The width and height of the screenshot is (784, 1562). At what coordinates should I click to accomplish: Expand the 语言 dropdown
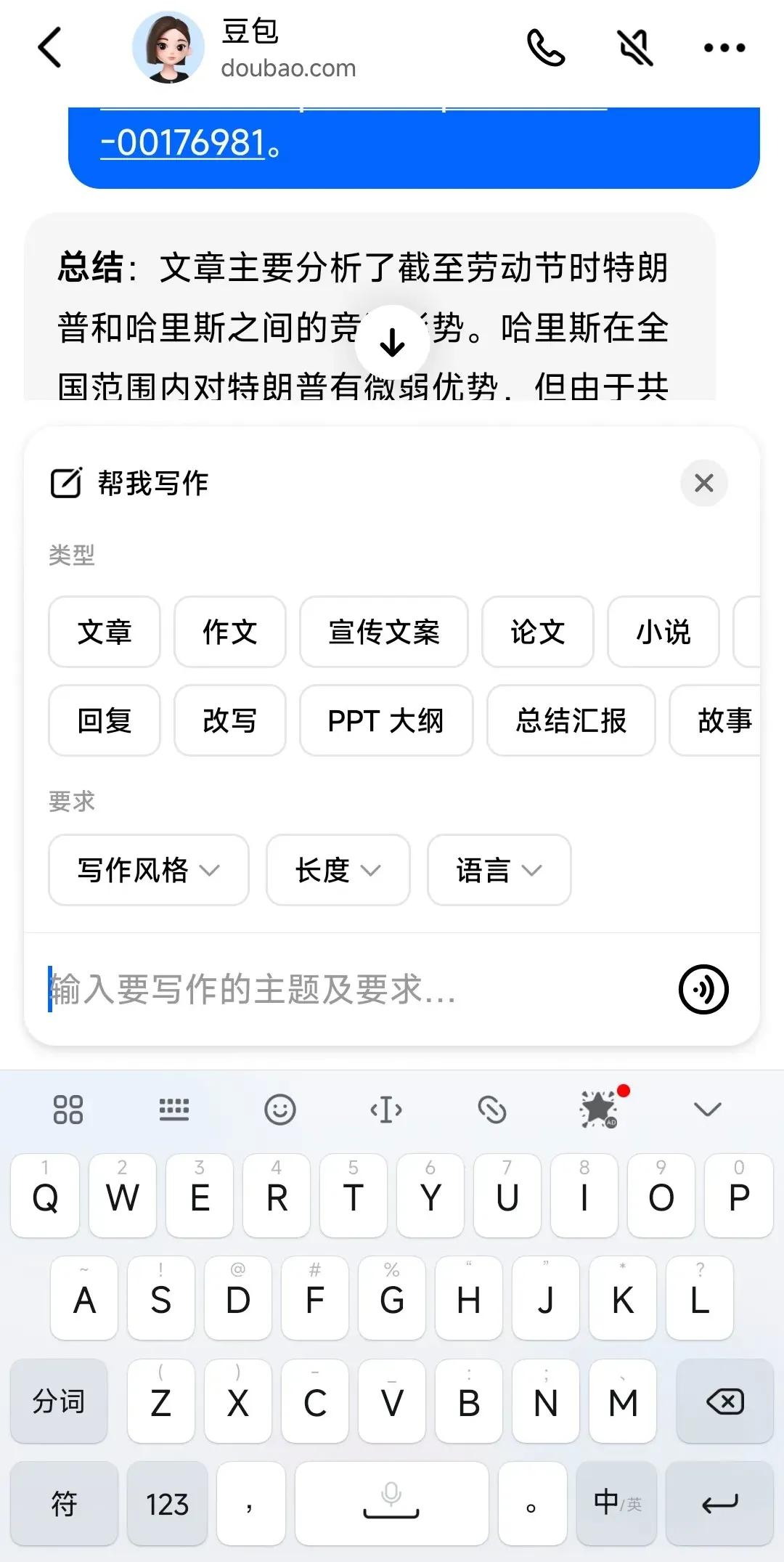[499, 870]
